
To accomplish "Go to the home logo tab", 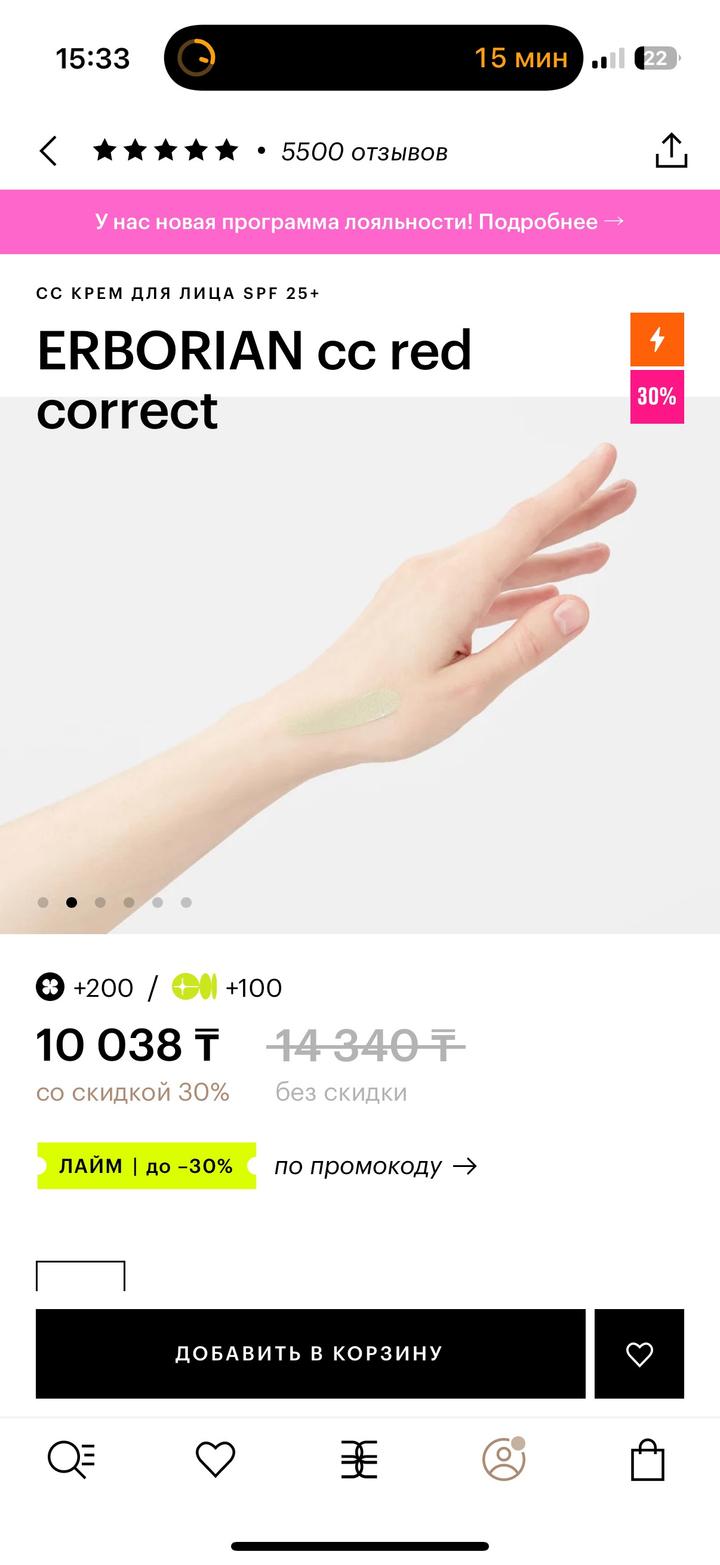I will click(x=359, y=1460).
